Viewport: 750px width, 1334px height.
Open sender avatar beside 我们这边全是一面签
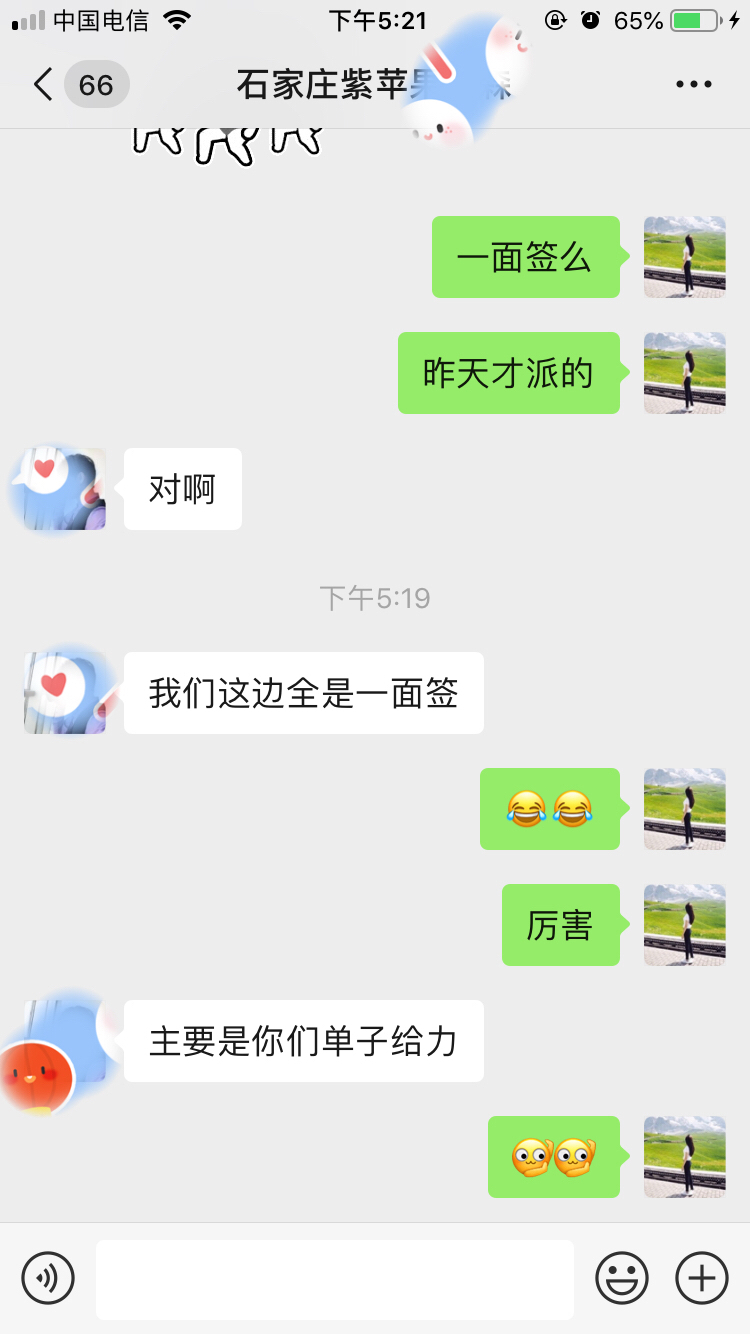(x=65, y=693)
